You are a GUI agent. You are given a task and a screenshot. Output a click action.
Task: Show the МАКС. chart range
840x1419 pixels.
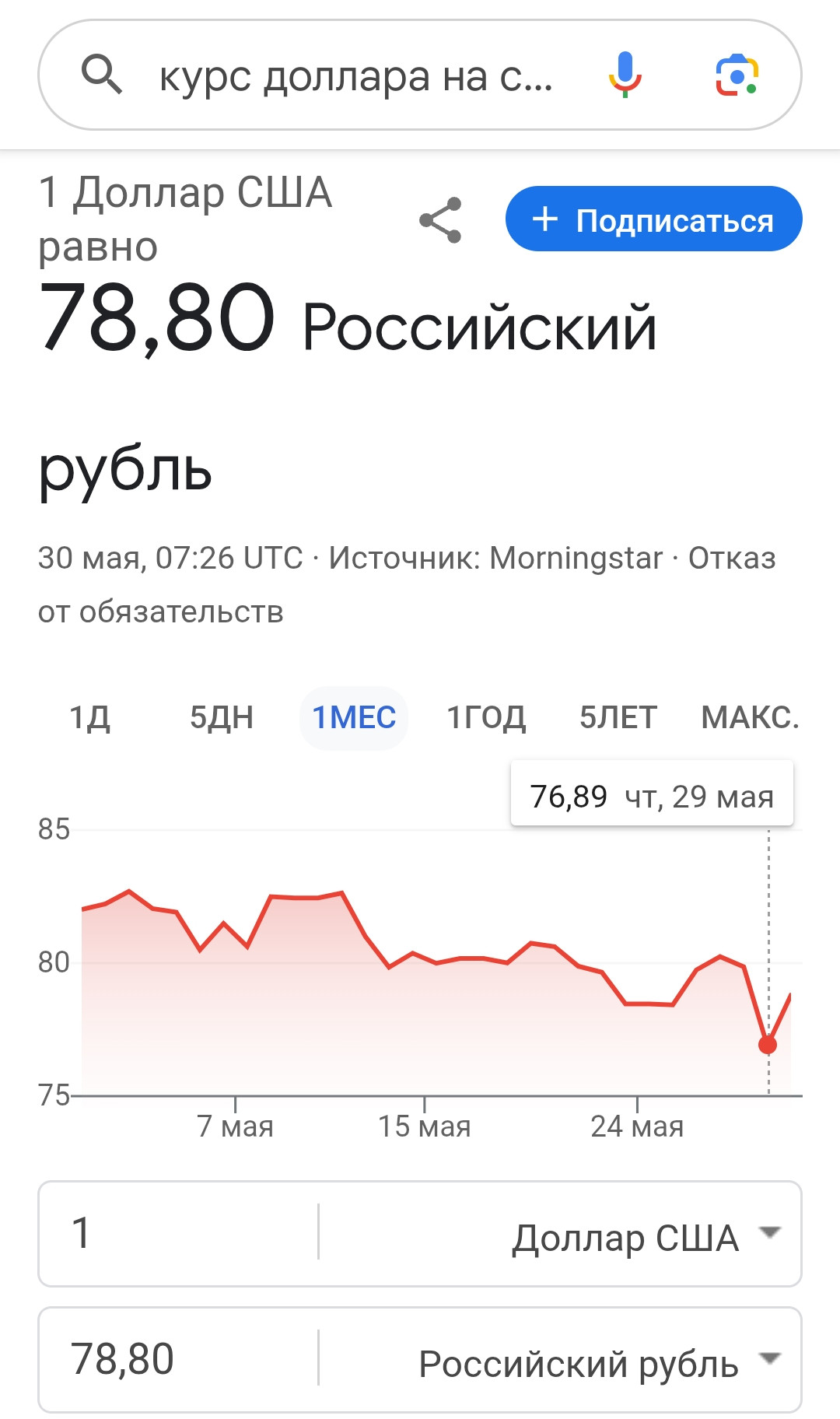point(751,717)
